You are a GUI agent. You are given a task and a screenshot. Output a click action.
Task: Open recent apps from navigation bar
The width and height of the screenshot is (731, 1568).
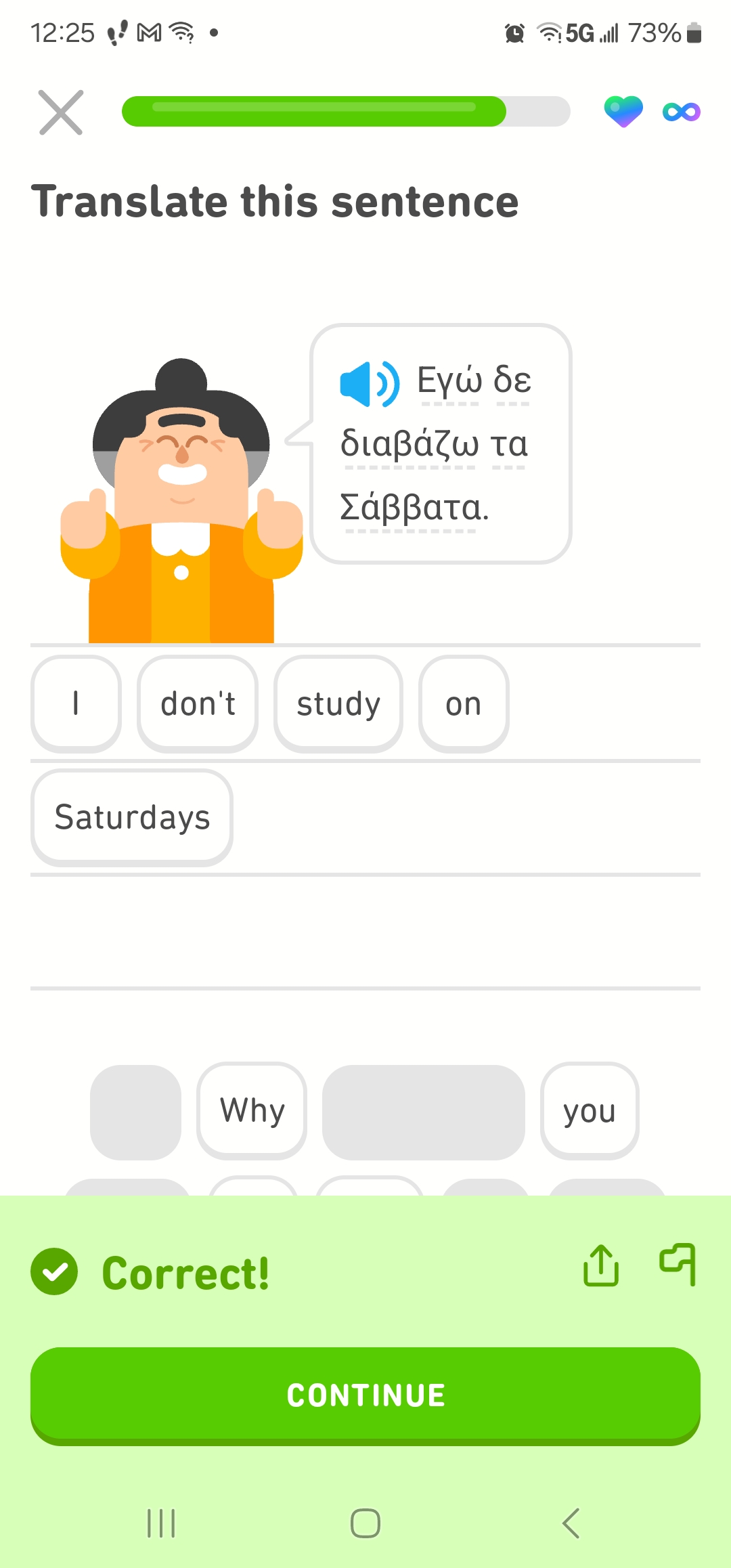[161, 1523]
